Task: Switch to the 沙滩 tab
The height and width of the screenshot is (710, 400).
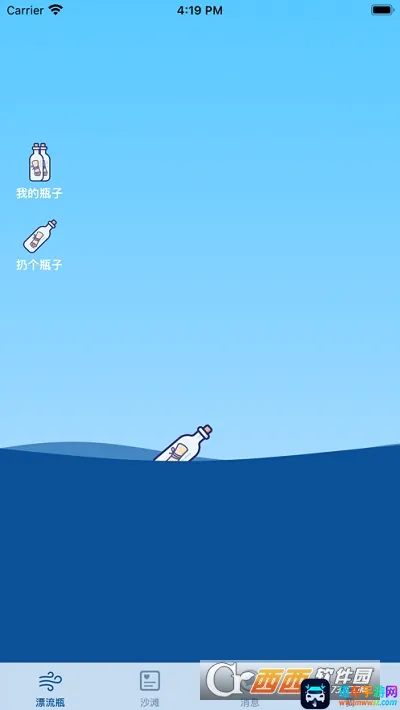Action: tap(150, 688)
